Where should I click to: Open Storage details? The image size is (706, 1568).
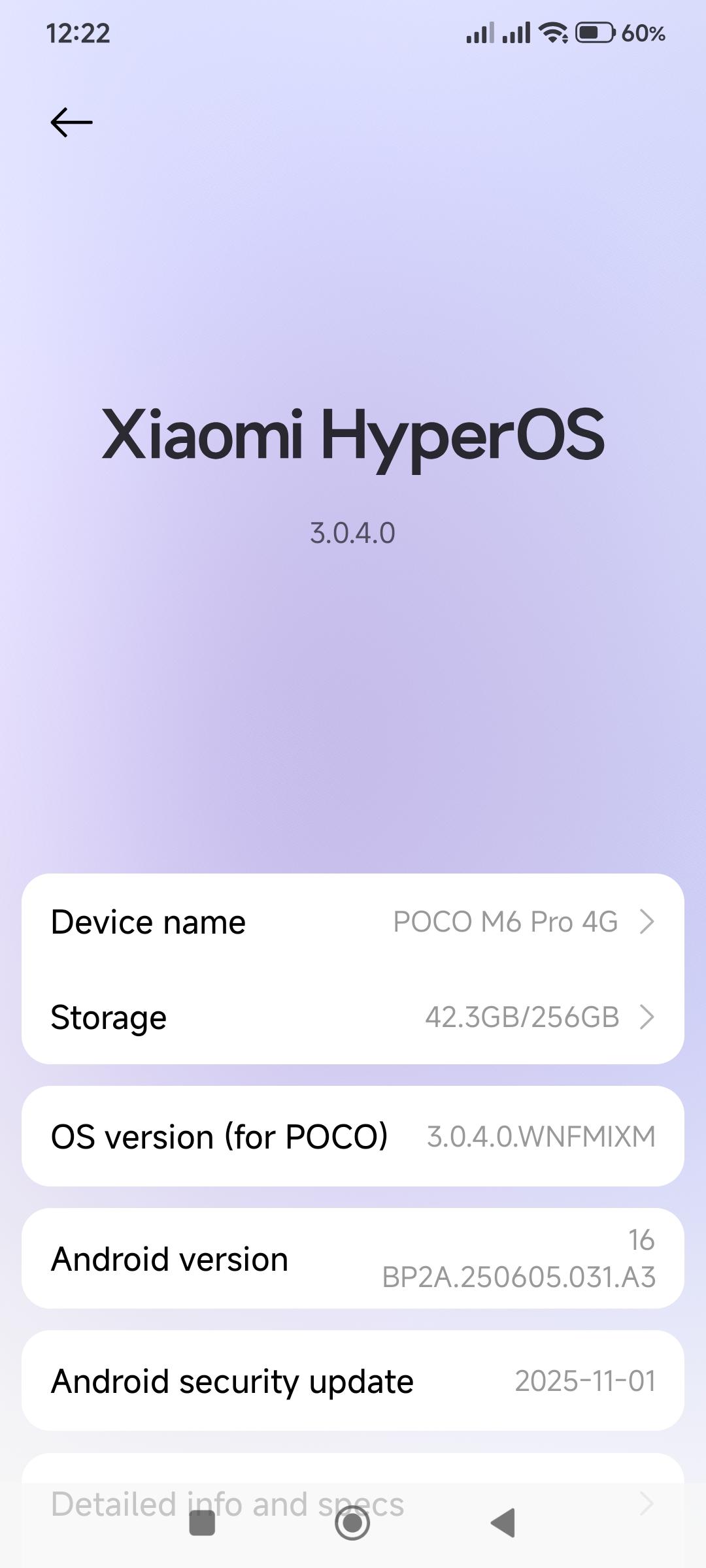353,1017
